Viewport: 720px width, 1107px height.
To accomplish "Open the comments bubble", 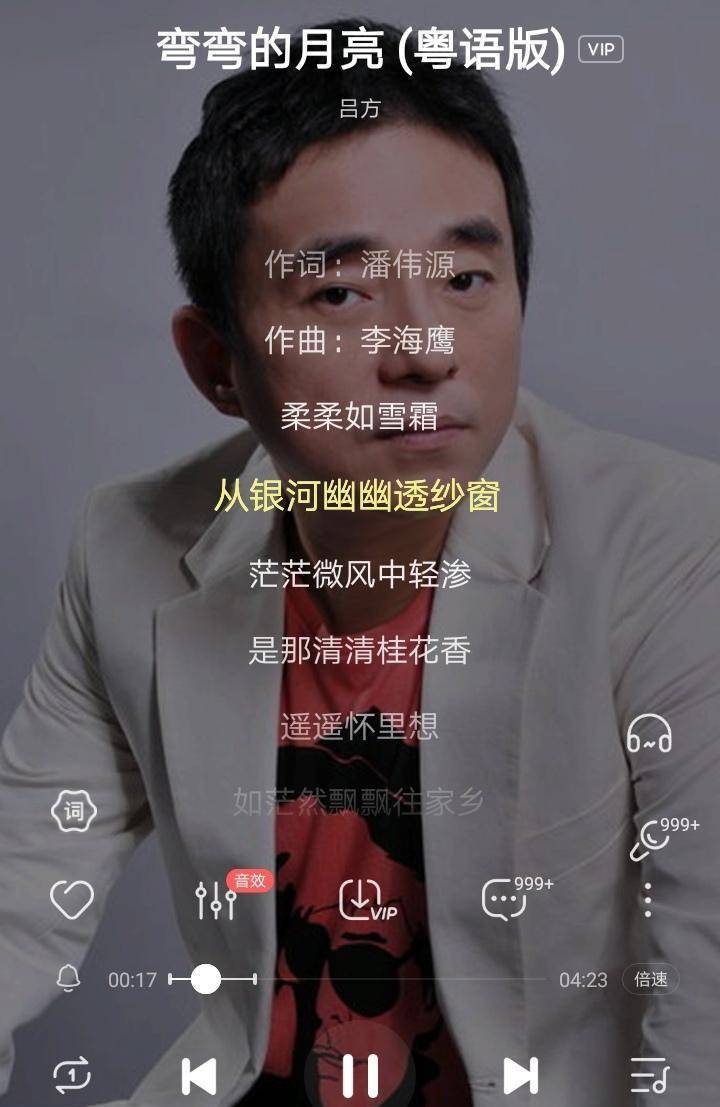I will pyautogui.click(x=505, y=899).
